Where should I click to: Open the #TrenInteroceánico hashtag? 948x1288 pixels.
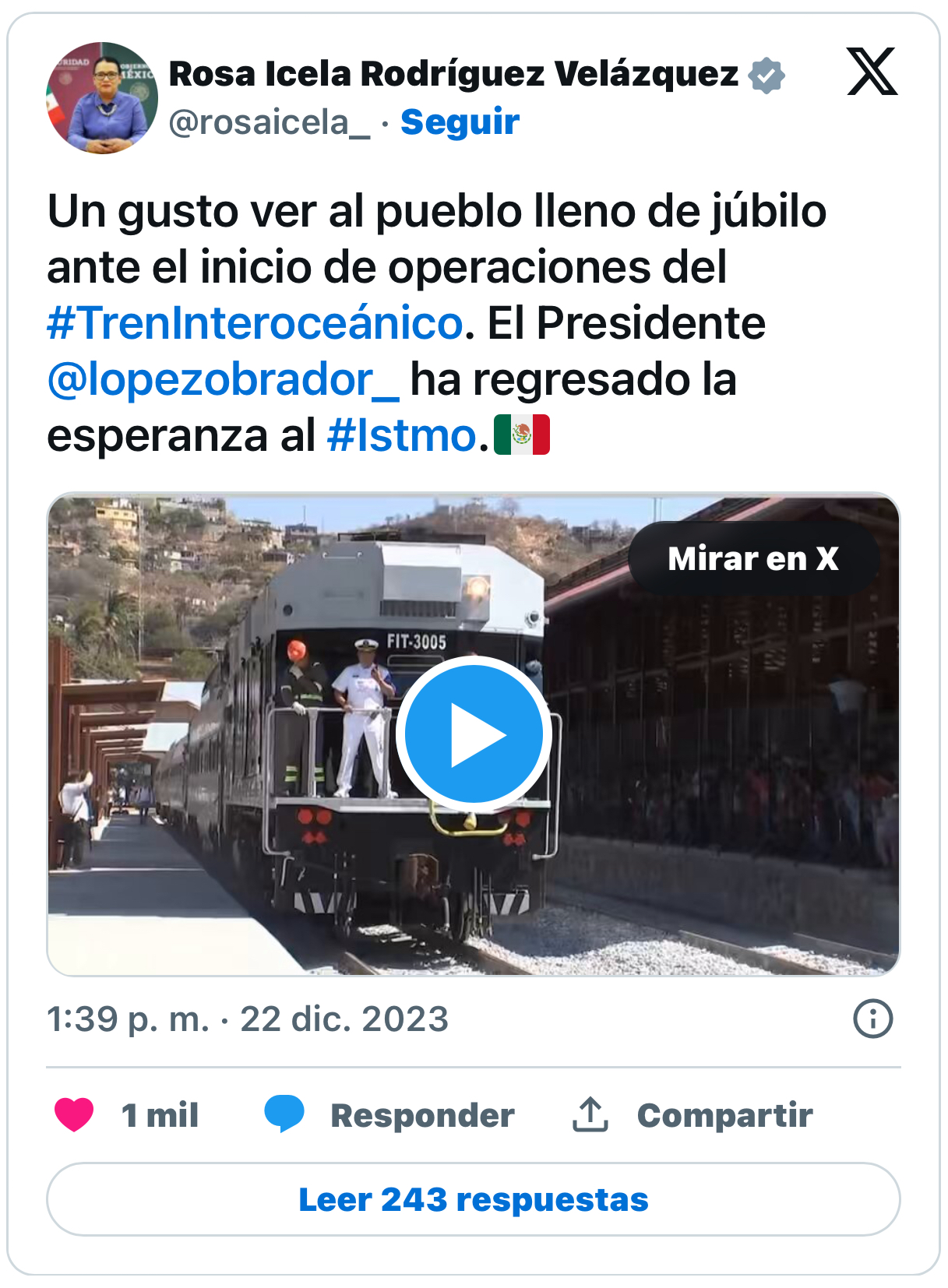click(x=256, y=323)
